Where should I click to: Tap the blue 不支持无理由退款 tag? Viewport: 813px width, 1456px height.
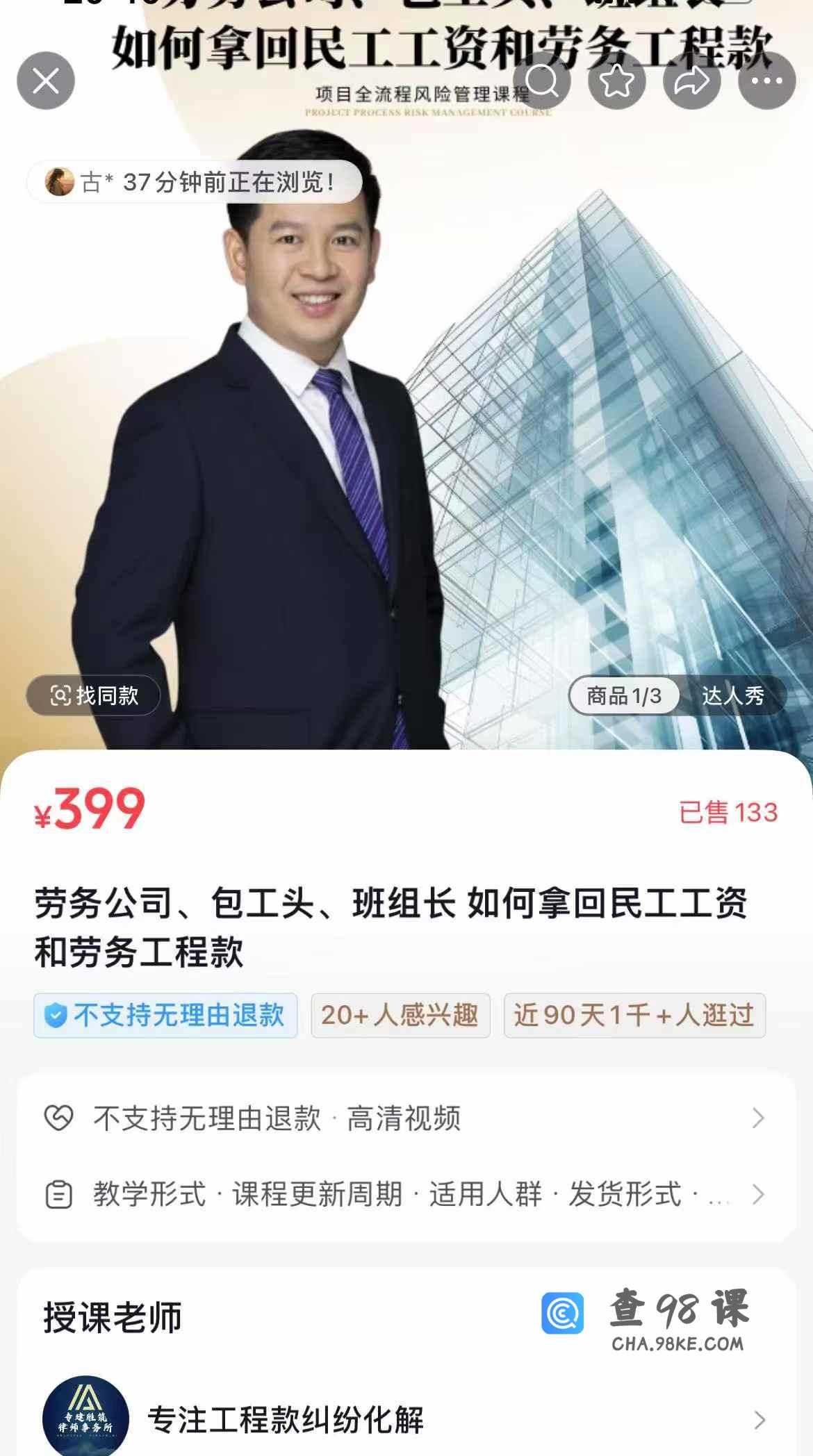coord(165,1016)
